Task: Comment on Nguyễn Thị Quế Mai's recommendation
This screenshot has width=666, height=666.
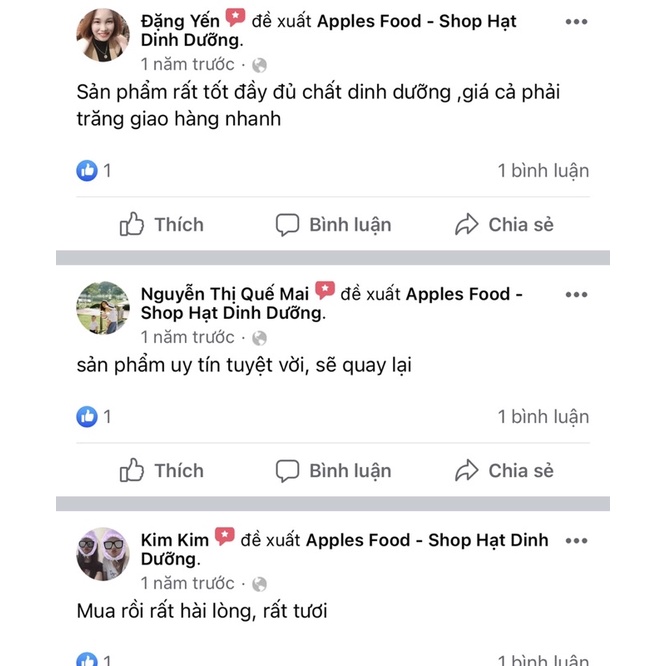Action: pyautogui.click(x=333, y=471)
